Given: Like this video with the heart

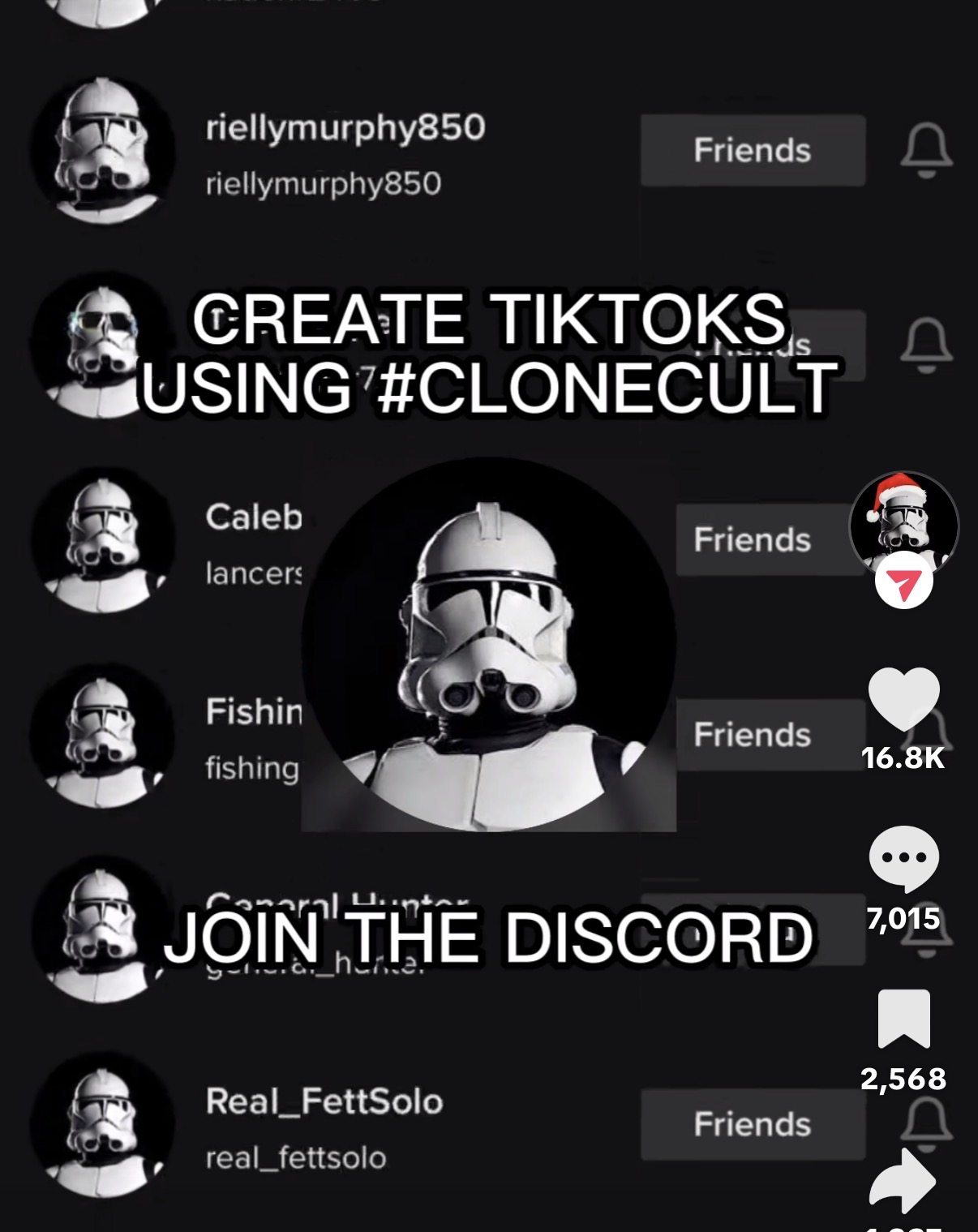Looking at the screenshot, I should coord(903,699).
